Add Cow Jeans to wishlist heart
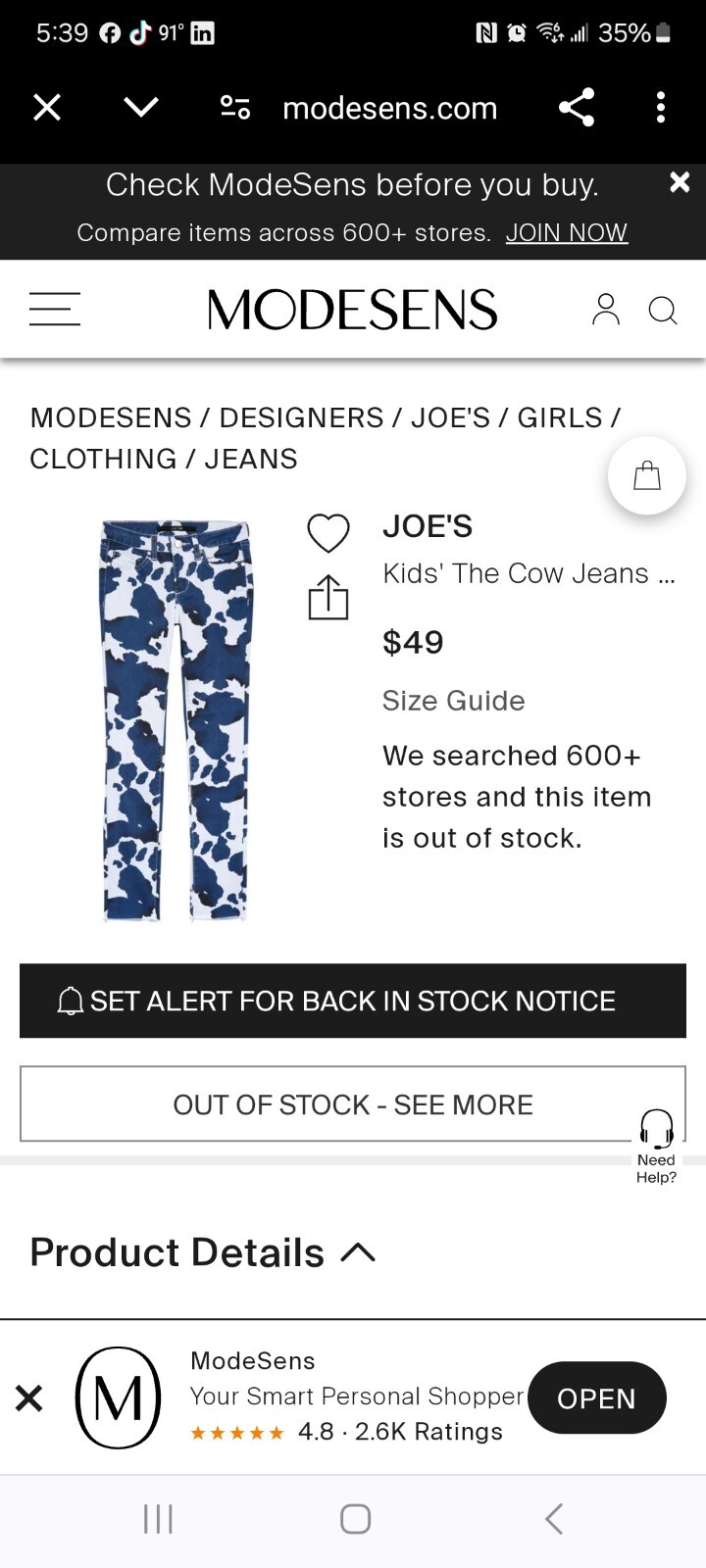The width and height of the screenshot is (706, 1568). 328,533
